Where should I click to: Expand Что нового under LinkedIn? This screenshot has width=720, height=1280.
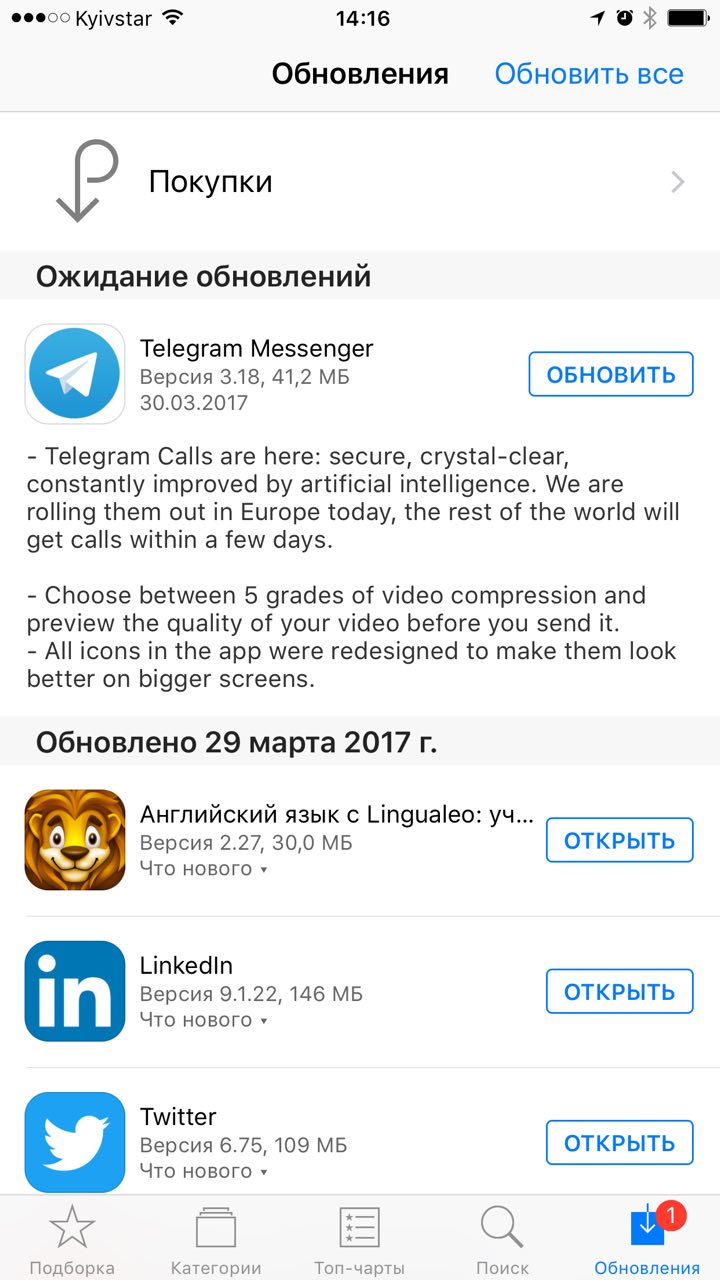[204, 1020]
